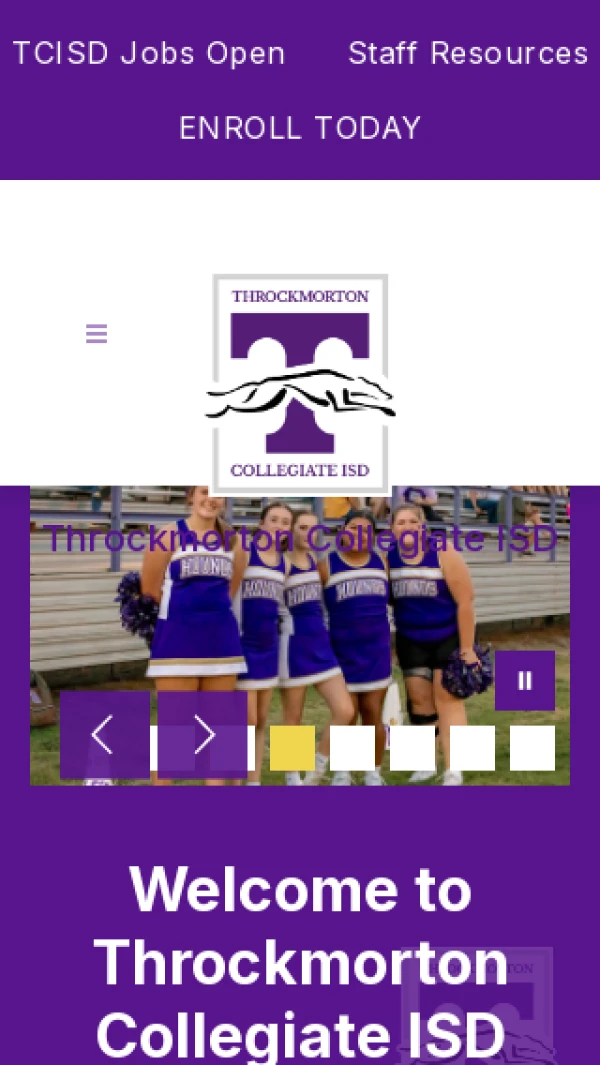Advance to the next slideshow photo
Viewport: 600px width, 1065px height.
[203, 735]
